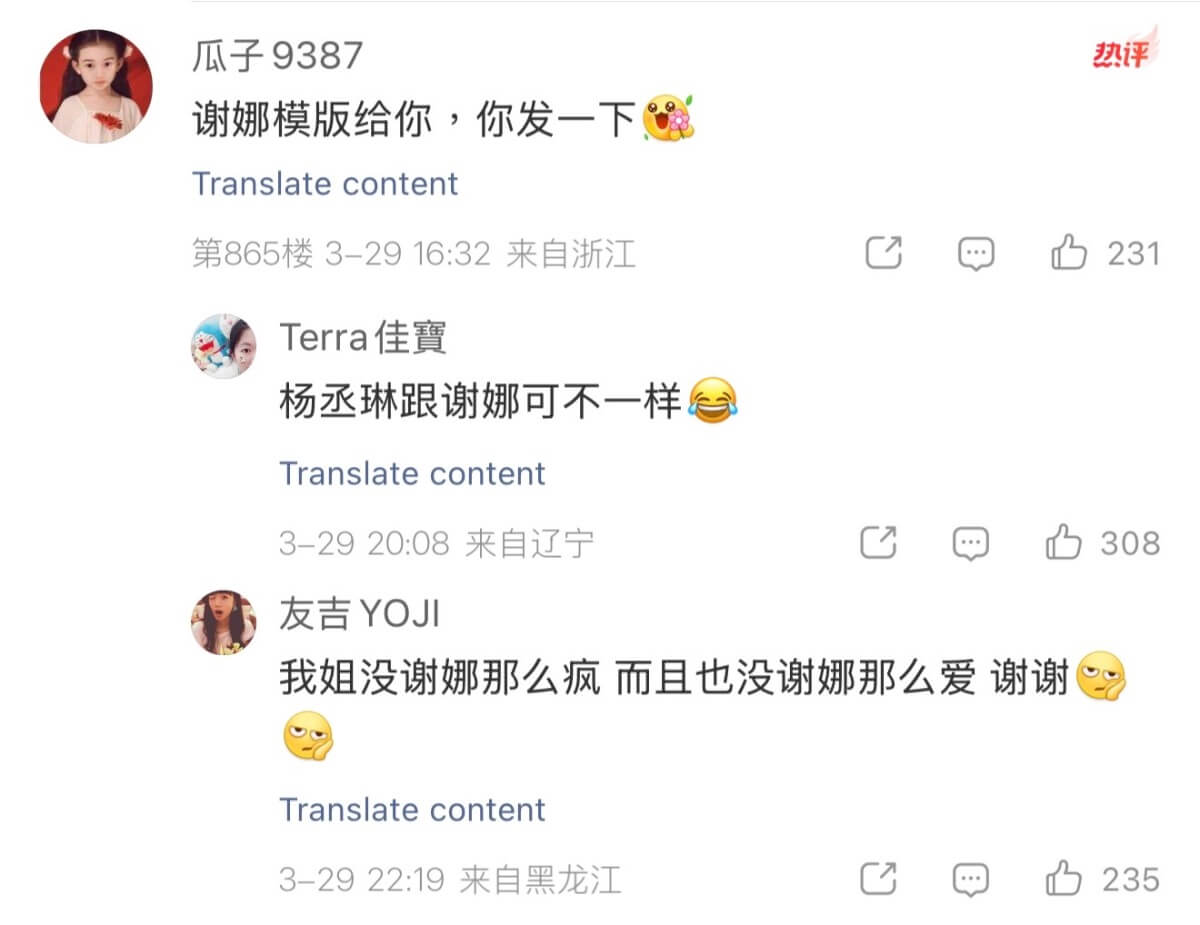This screenshot has width=1200, height=925.
Task: Share 友吉YOJI's reply
Action: click(879, 880)
